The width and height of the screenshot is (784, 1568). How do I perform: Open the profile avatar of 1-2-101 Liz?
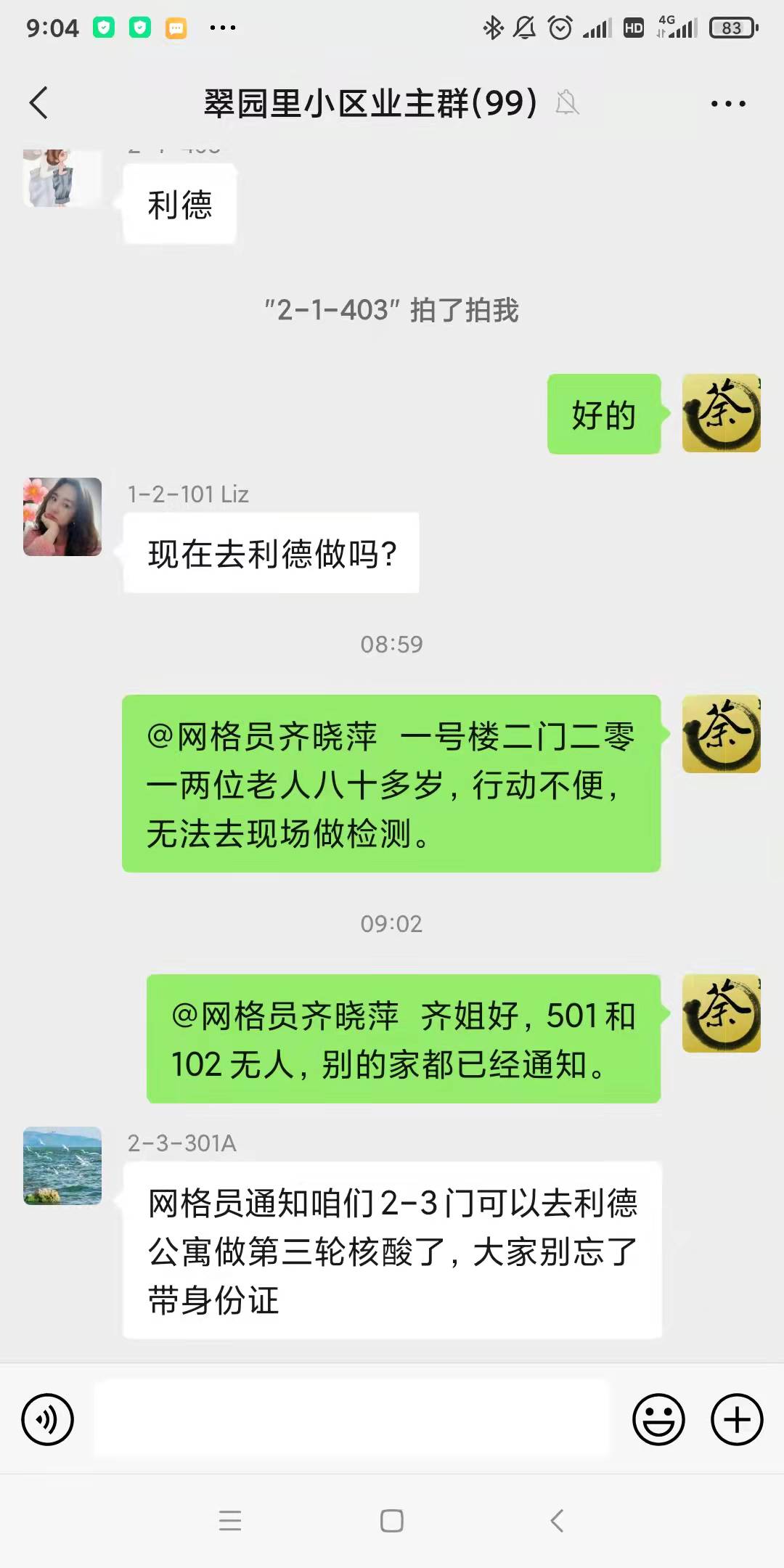[62, 517]
